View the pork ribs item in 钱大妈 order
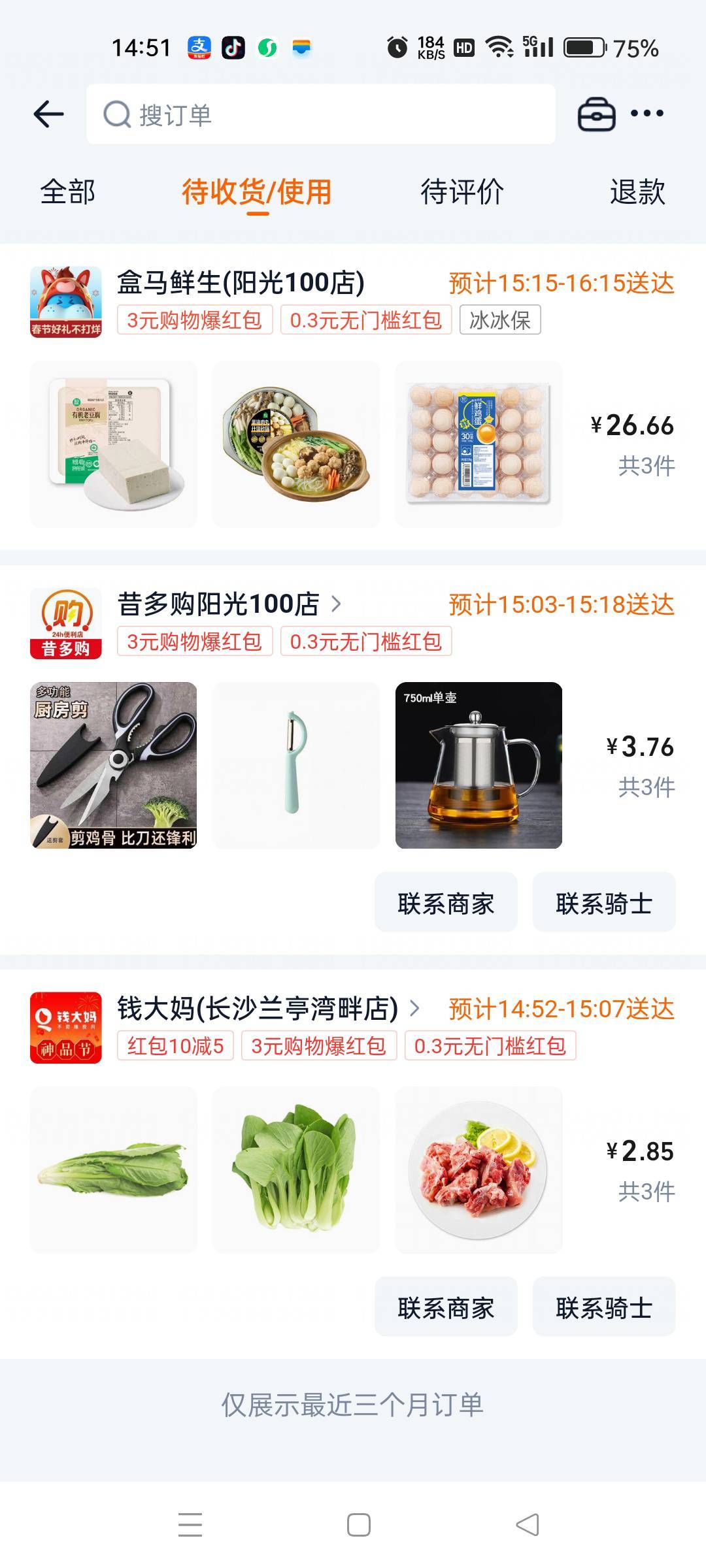The height and width of the screenshot is (1568, 706). [x=479, y=1169]
